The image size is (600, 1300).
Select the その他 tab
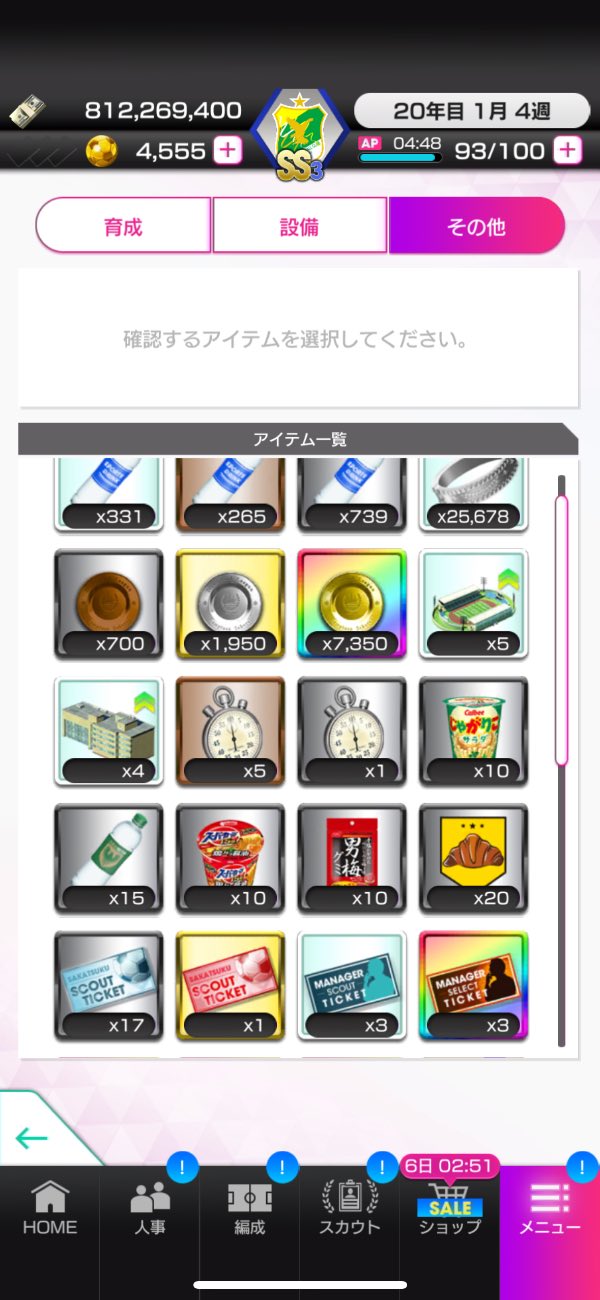pyautogui.click(x=476, y=225)
